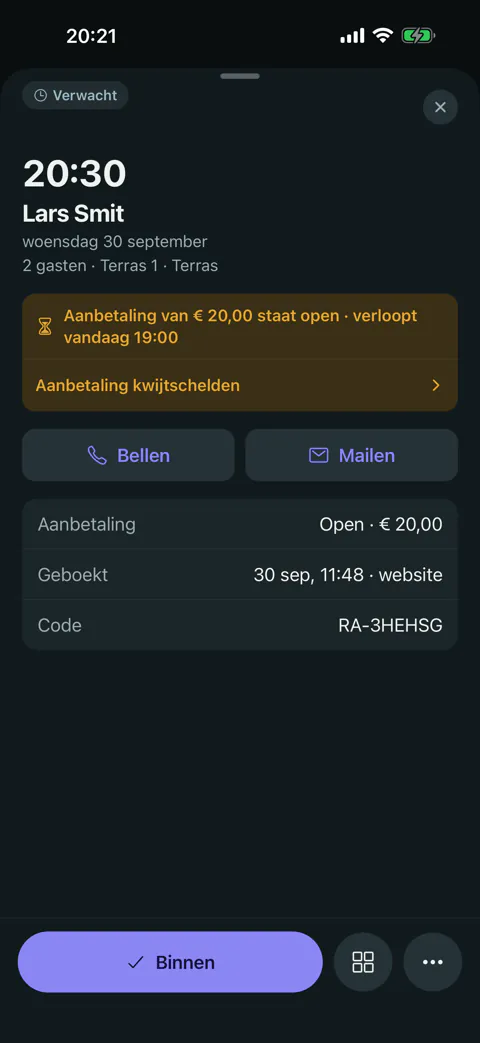The width and height of the screenshot is (480, 1043).
Task: Call Lars Smit with Bellen
Action: [x=128, y=455]
